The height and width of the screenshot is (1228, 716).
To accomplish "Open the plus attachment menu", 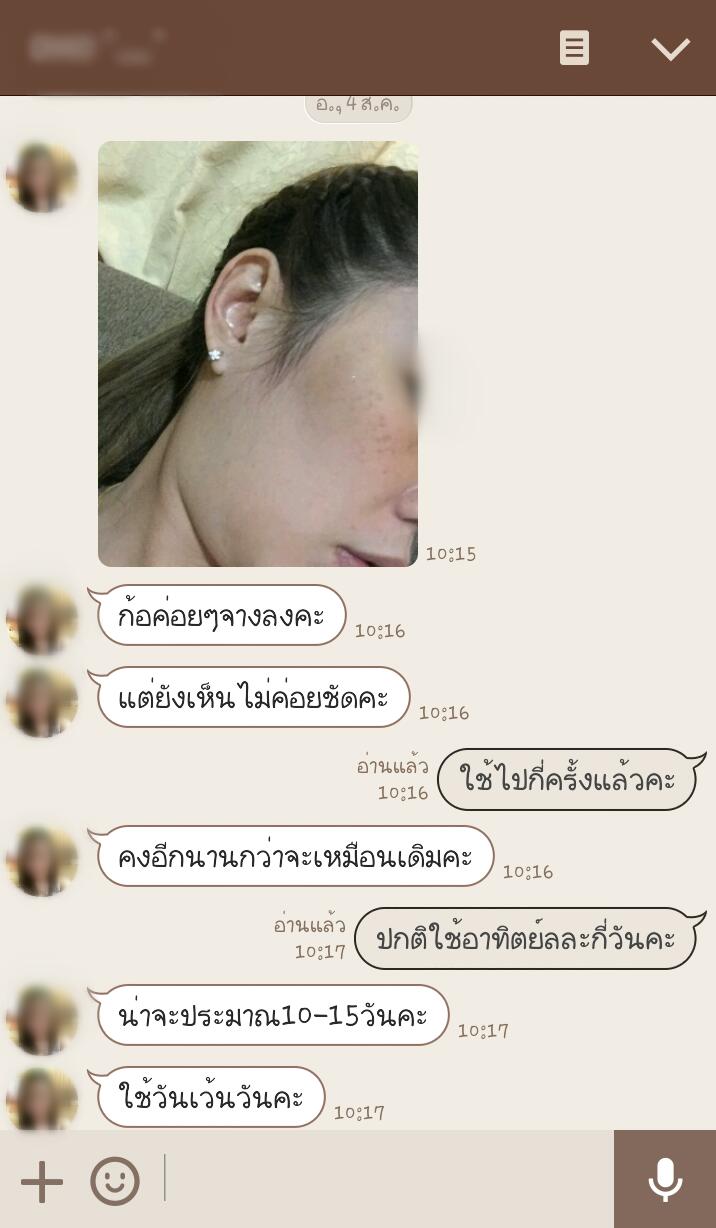I will tap(42, 1182).
